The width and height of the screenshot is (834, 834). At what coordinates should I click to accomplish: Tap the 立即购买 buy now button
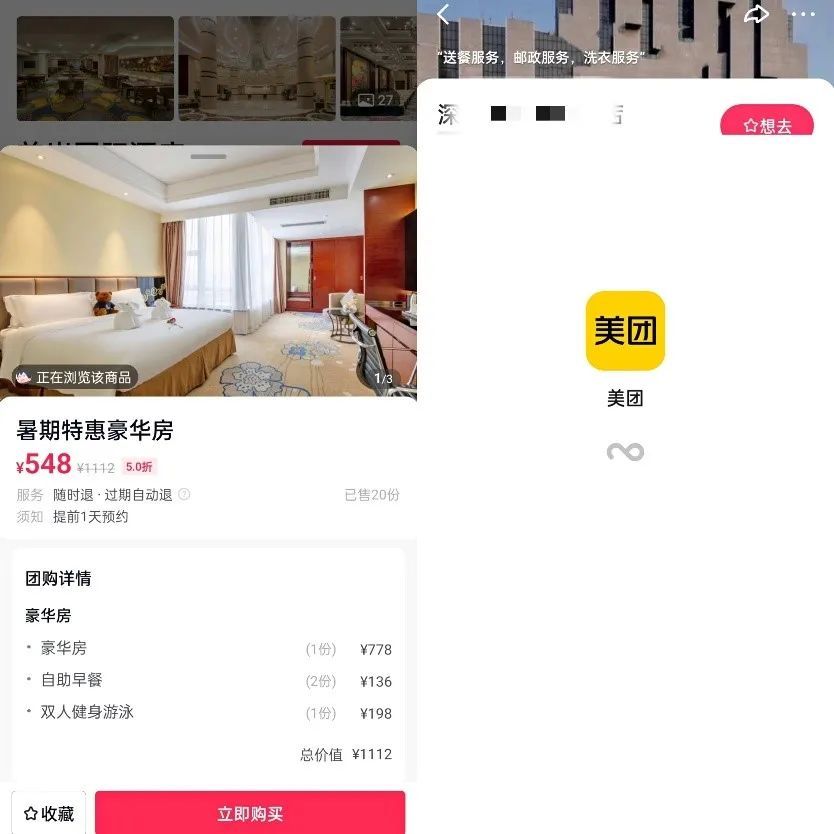250,813
